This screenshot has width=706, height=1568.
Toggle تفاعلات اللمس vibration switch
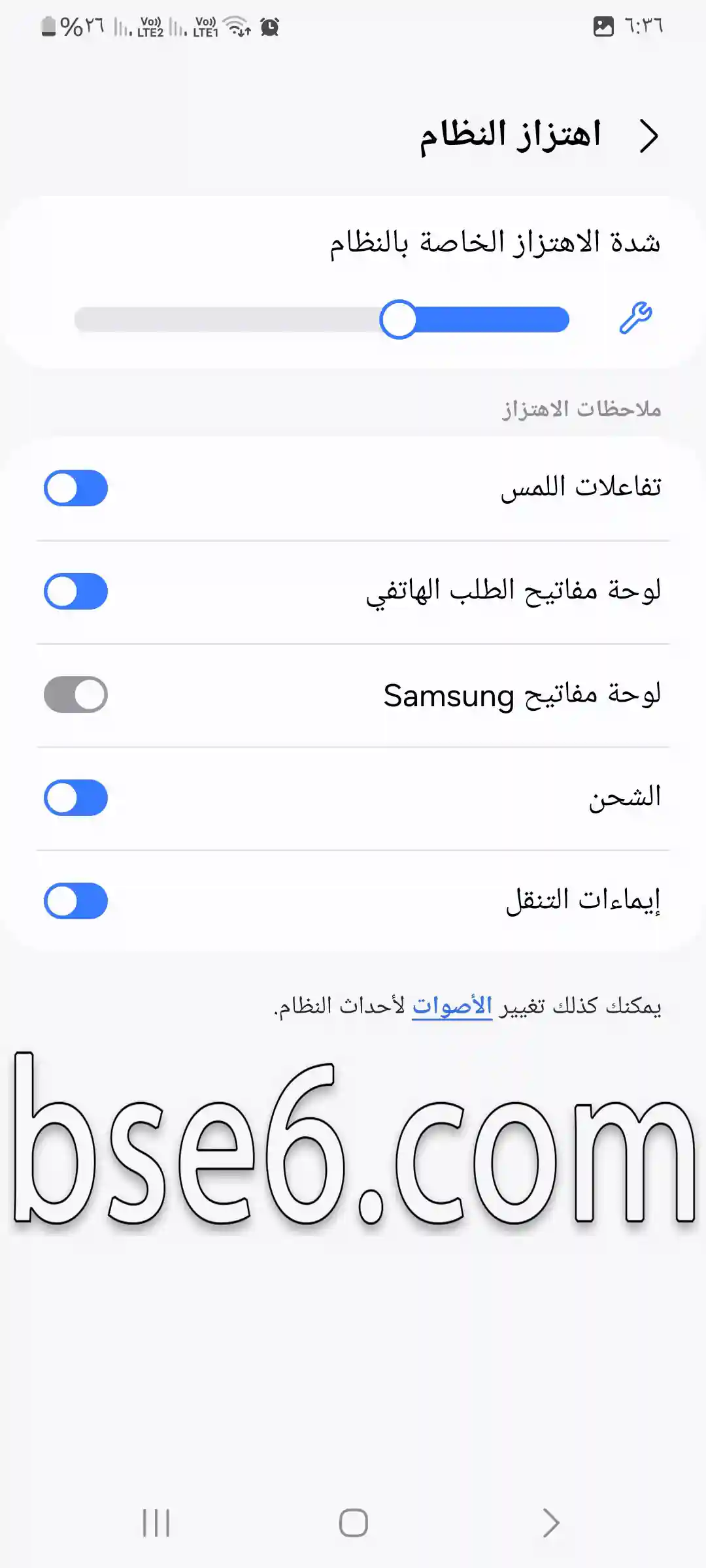click(76, 488)
